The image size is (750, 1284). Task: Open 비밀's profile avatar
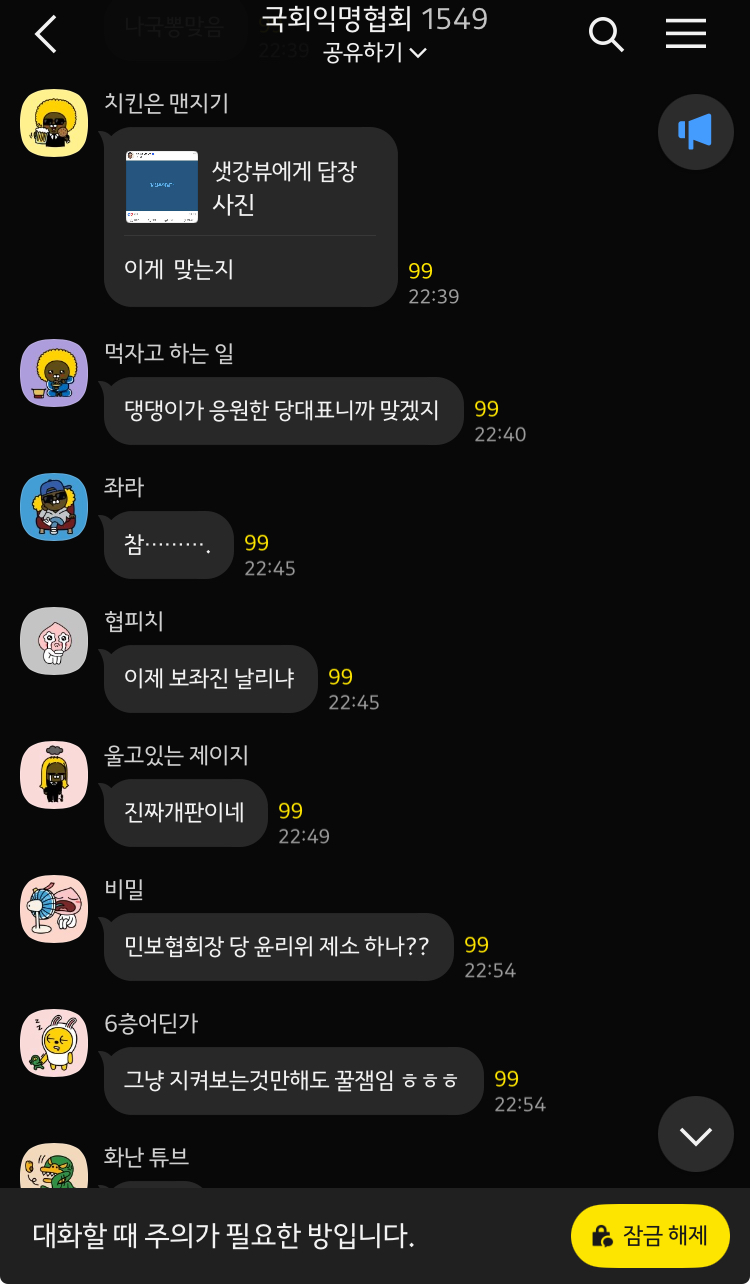[54, 909]
